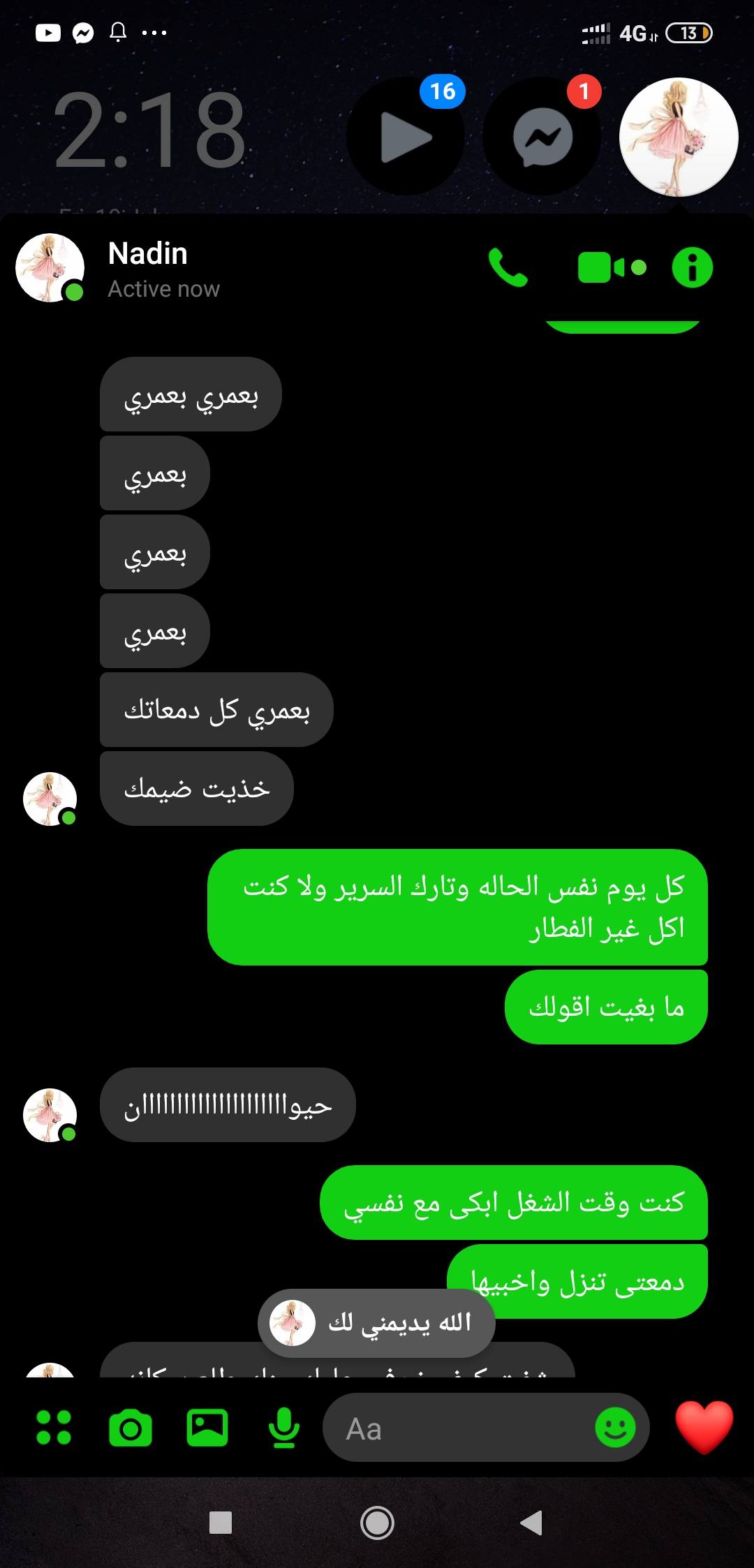Image resolution: width=754 pixels, height=1568 pixels.
Task: Open the emoji picker in message field
Action: [x=615, y=1428]
